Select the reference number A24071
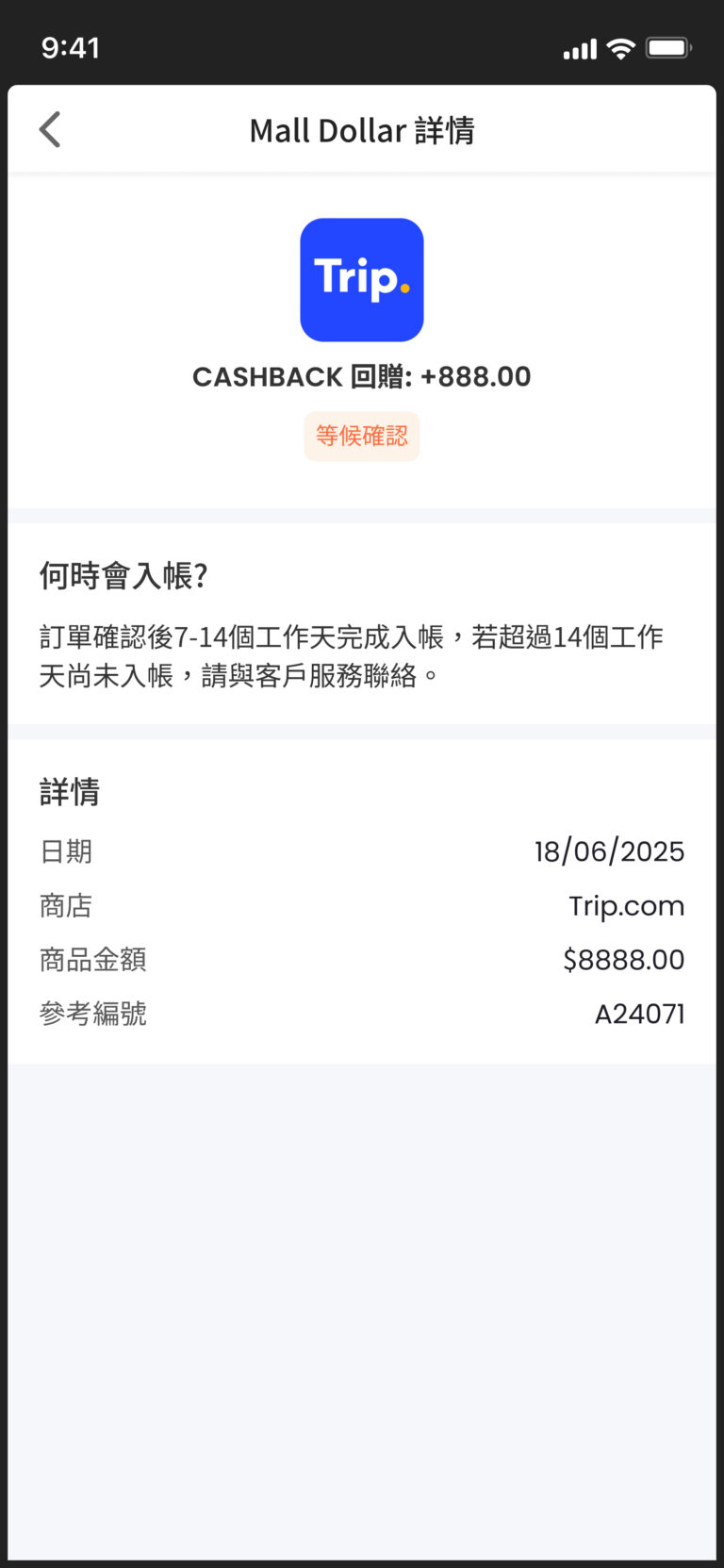Image resolution: width=724 pixels, height=1568 pixels. 640,1013
